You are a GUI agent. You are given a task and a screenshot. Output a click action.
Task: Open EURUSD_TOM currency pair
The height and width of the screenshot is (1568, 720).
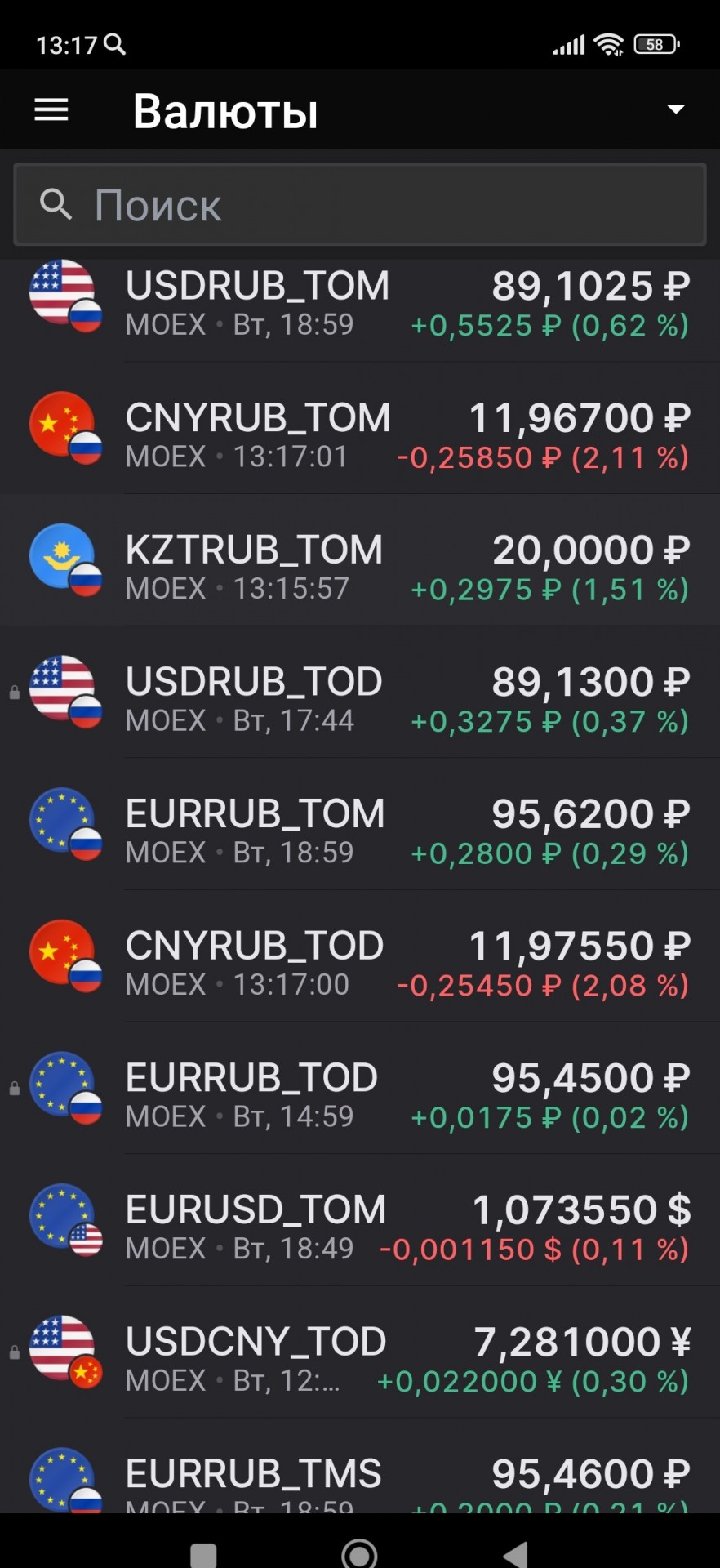(x=360, y=1221)
